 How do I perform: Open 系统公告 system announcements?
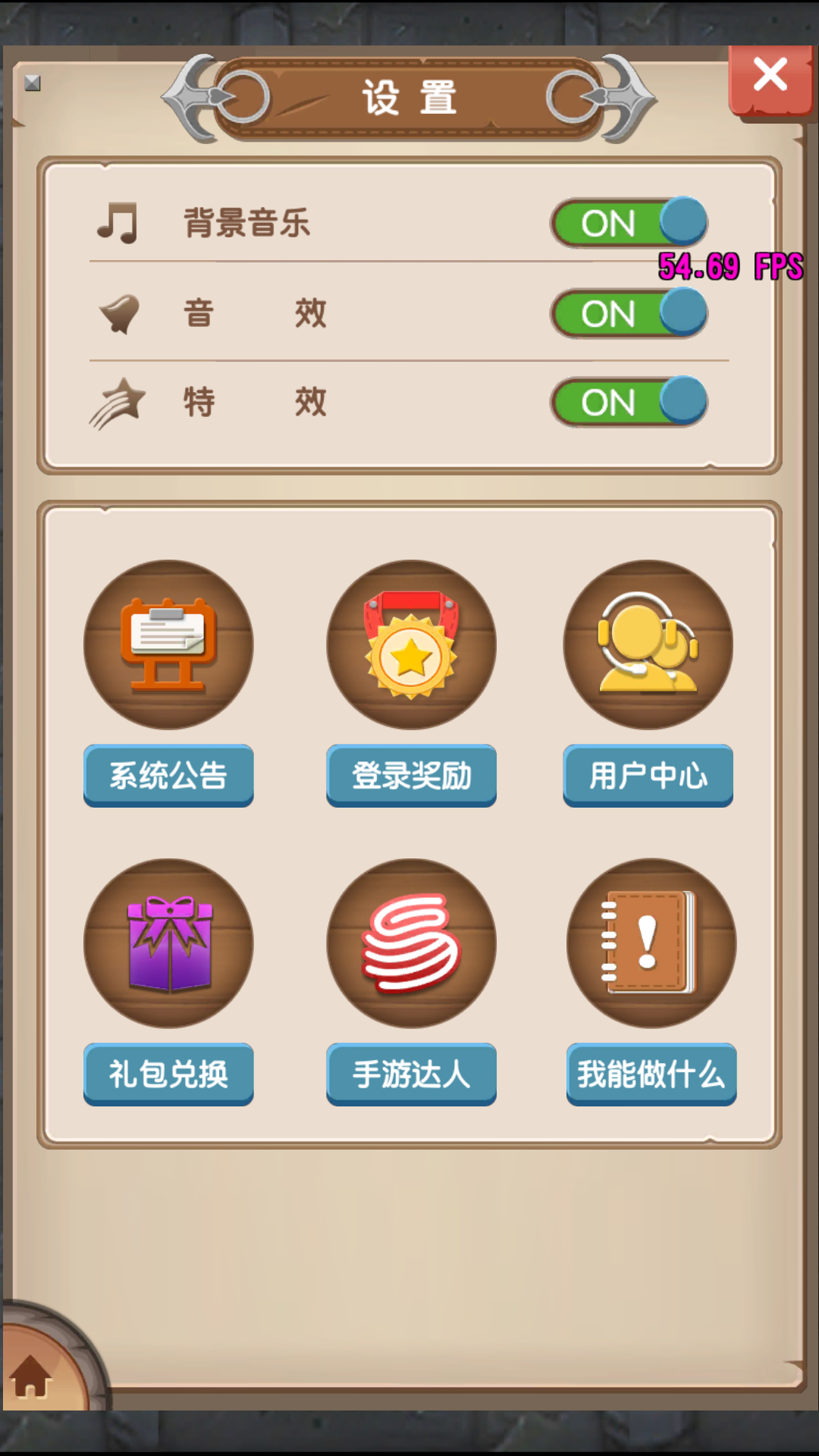[x=168, y=775]
